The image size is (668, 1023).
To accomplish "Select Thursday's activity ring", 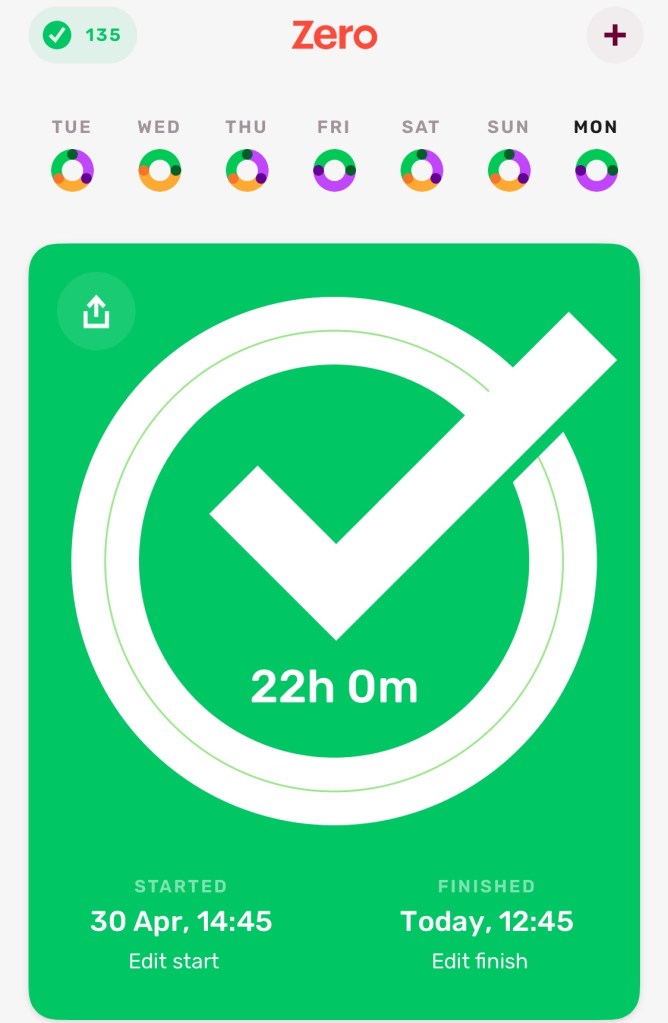I will (246, 170).
